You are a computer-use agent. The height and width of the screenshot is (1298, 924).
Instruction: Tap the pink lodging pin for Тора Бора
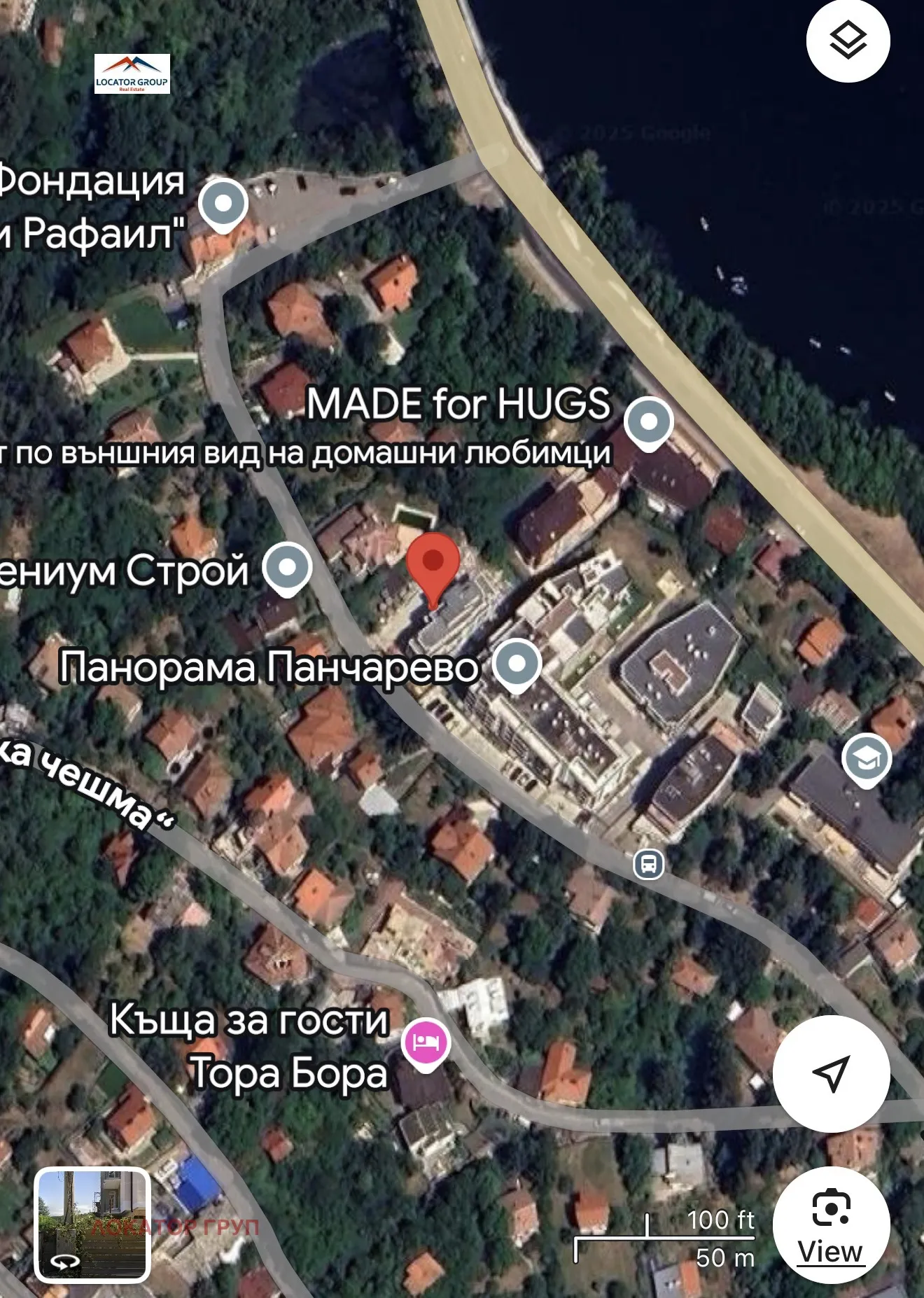tap(426, 1042)
